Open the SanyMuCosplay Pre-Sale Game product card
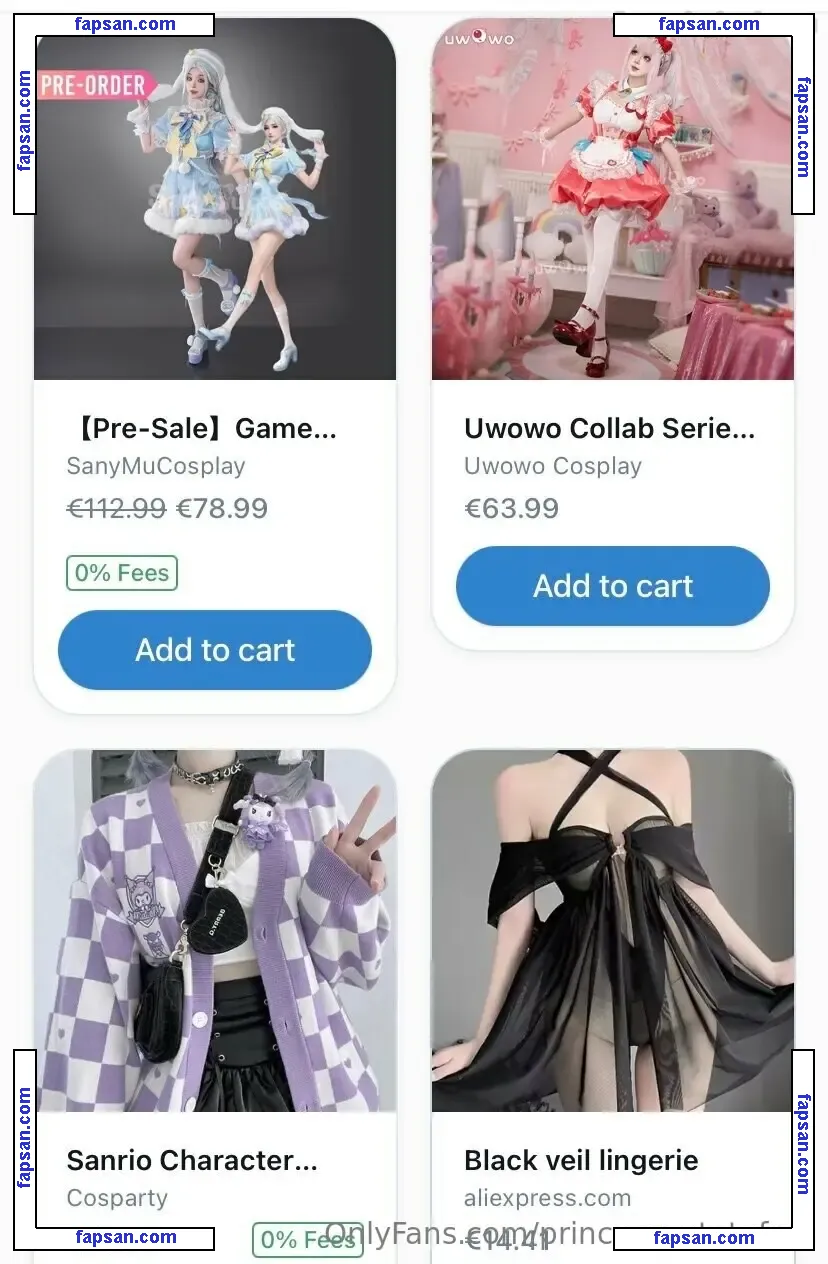Image resolution: width=828 pixels, height=1264 pixels. pos(214,200)
